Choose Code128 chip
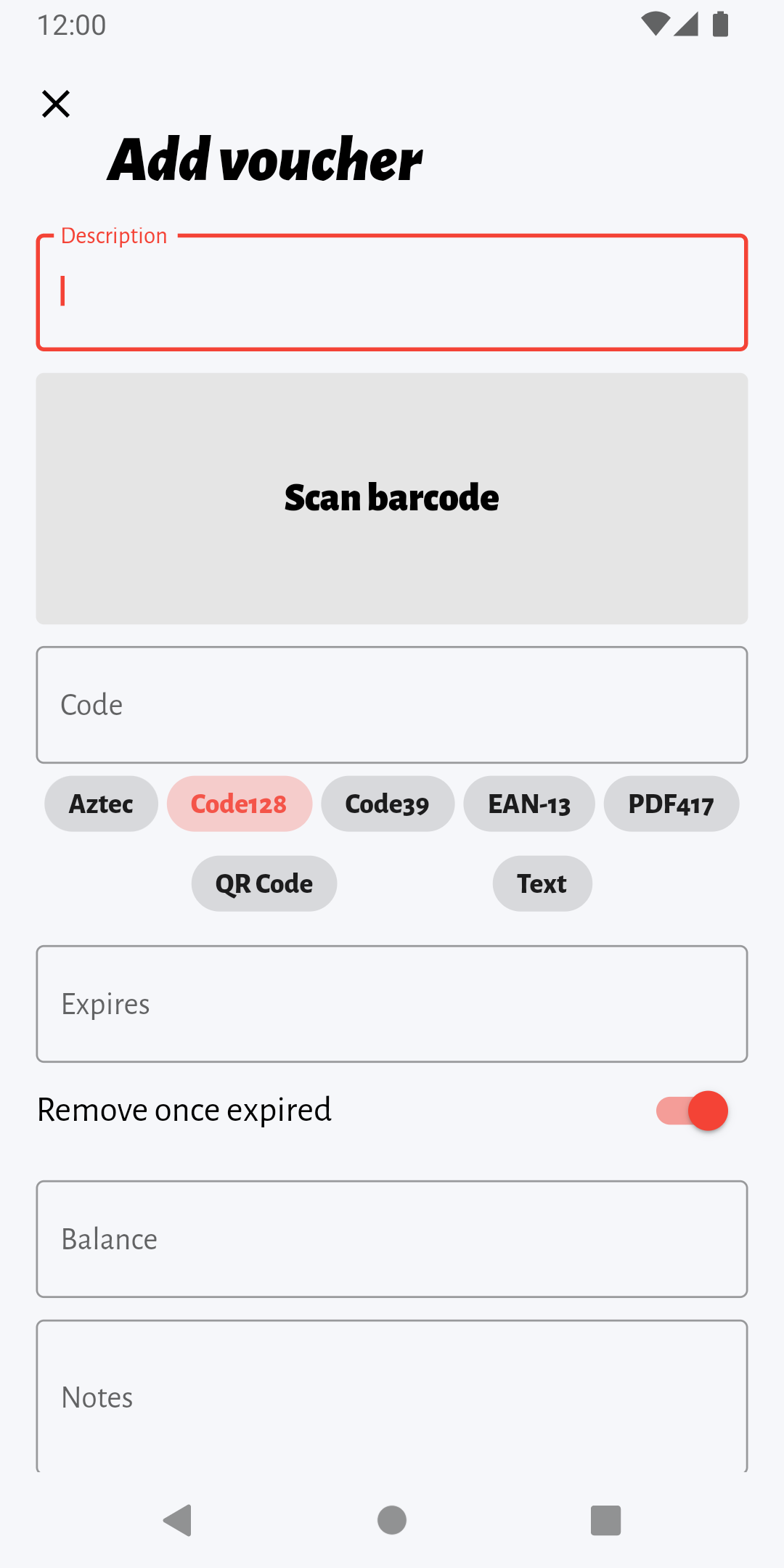 click(239, 804)
